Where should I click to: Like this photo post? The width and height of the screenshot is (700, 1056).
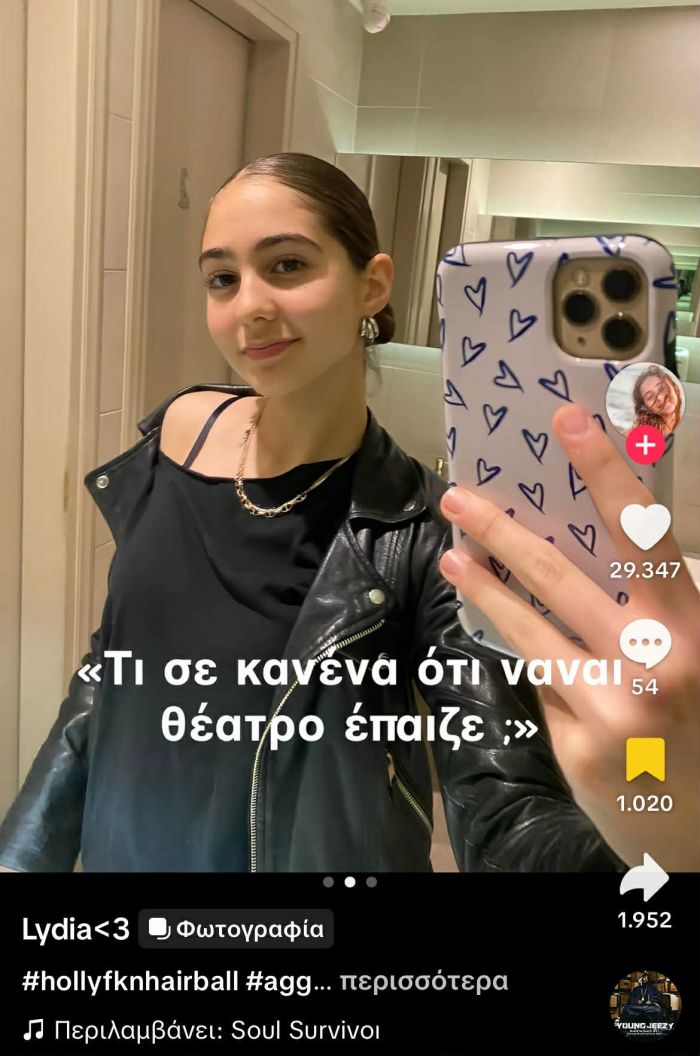[x=645, y=526]
